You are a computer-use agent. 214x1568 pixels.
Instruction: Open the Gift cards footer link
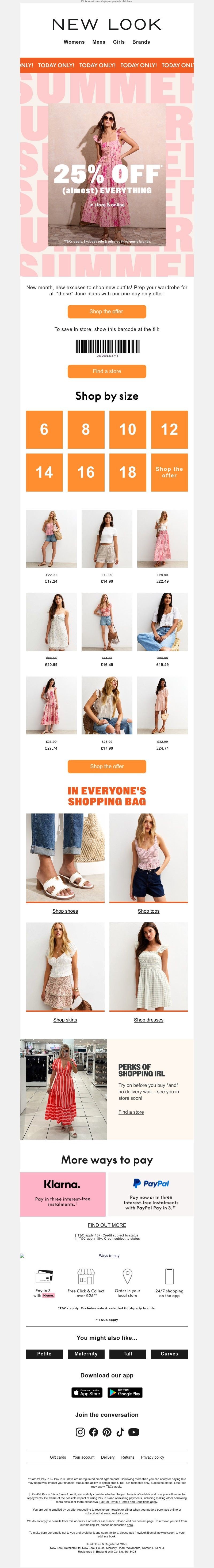pyautogui.click(x=58, y=1457)
